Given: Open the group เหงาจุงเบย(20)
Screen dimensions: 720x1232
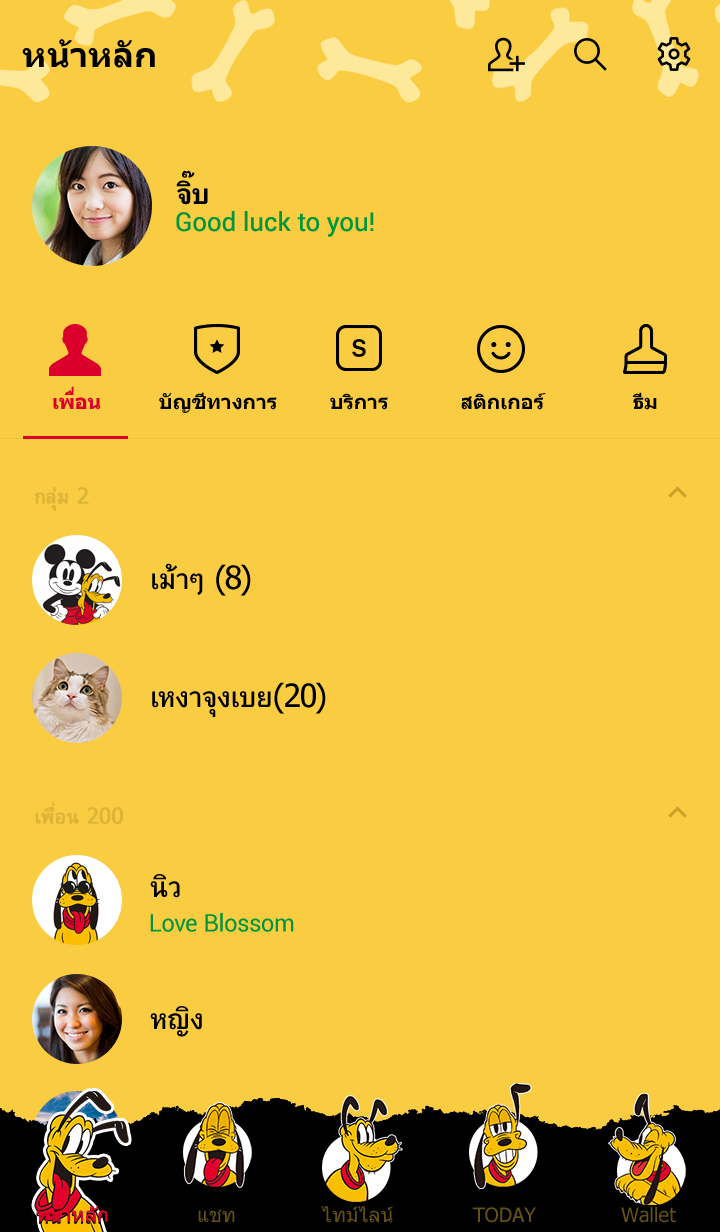Looking at the screenshot, I should [x=238, y=698].
